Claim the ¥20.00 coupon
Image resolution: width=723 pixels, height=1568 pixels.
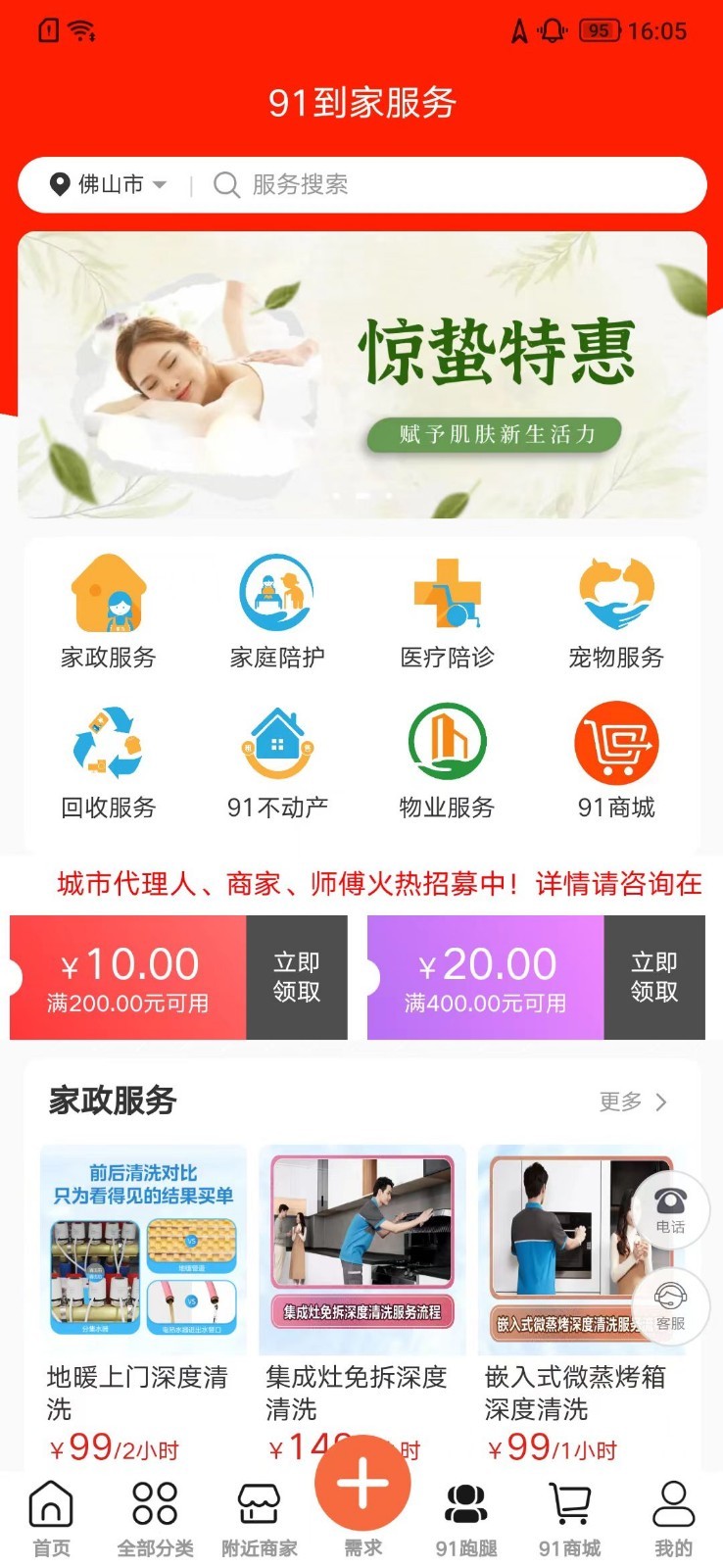(653, 977)
